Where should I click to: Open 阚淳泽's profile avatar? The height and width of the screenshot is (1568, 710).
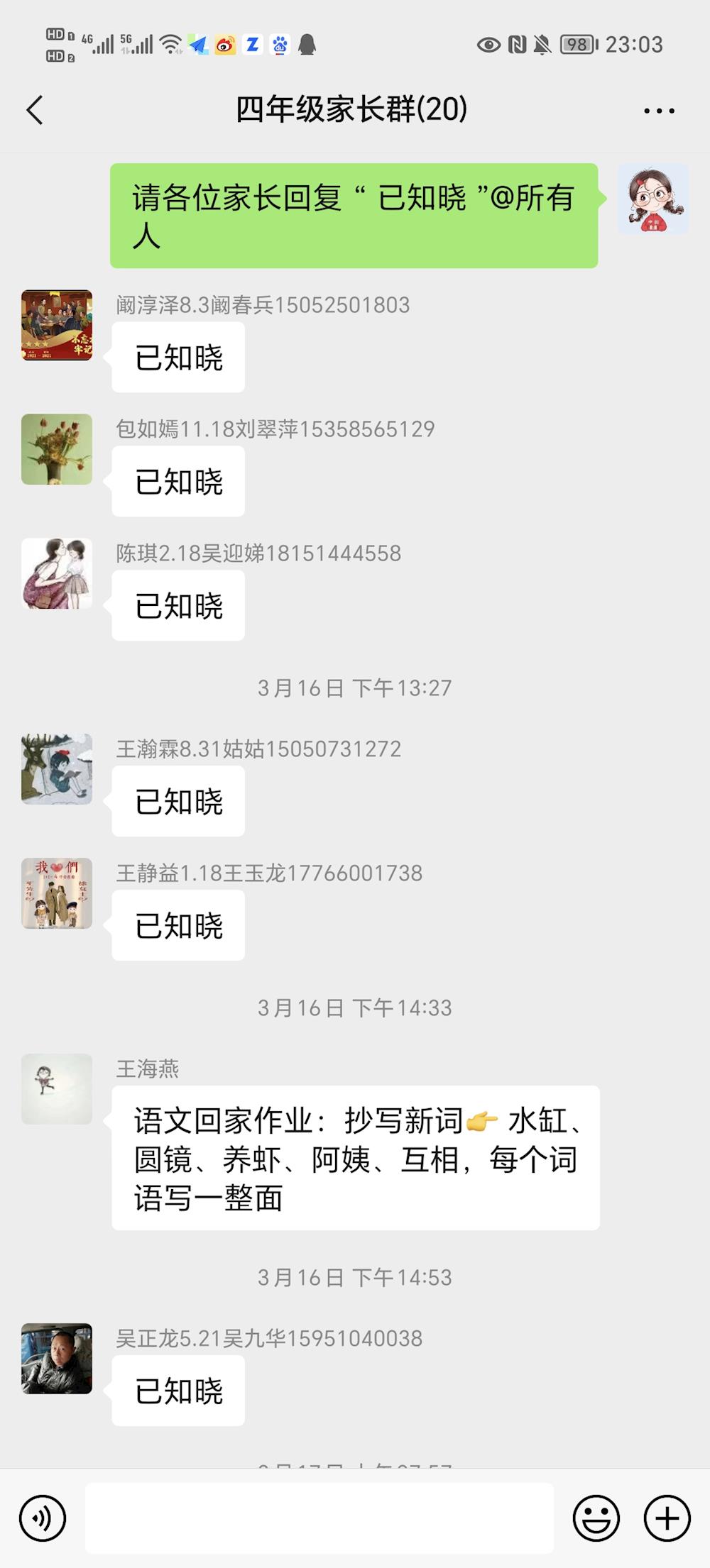click(57, 325)
